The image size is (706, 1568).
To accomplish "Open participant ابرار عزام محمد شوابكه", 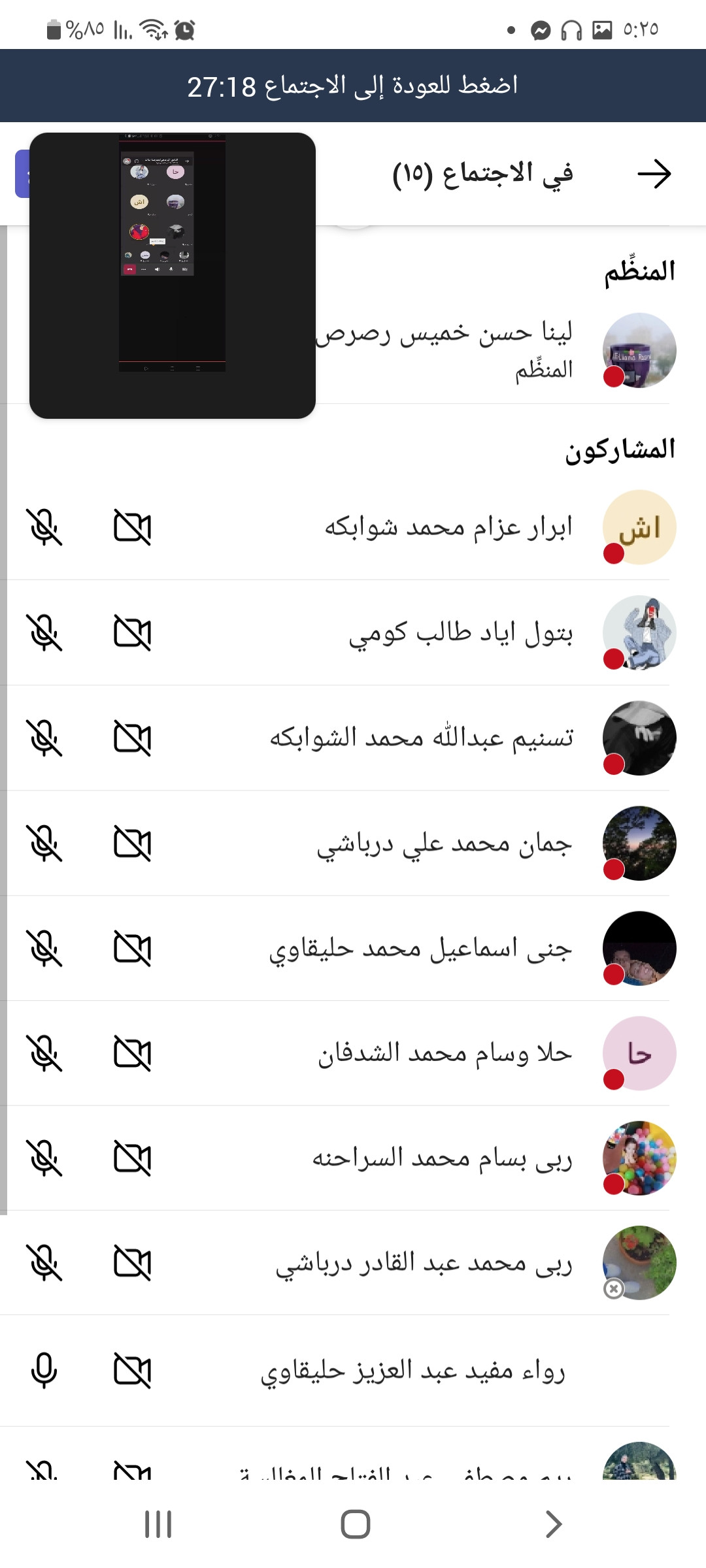I will pos(448,528).
